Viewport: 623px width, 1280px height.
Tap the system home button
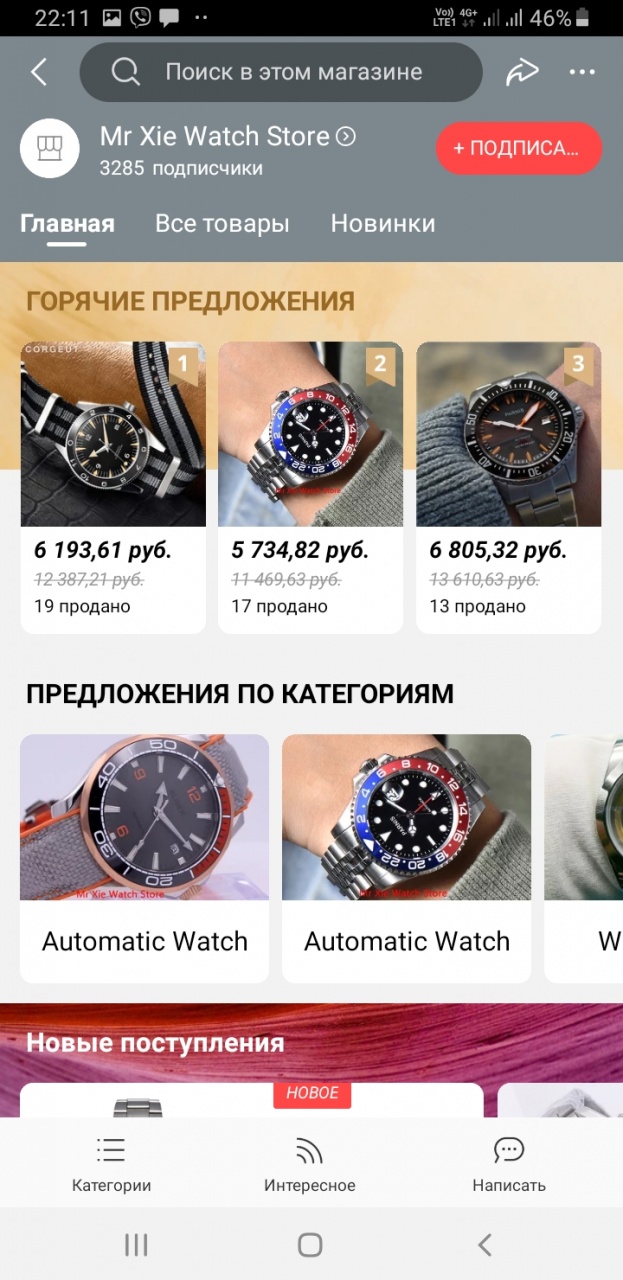[x=310, y=1244]
